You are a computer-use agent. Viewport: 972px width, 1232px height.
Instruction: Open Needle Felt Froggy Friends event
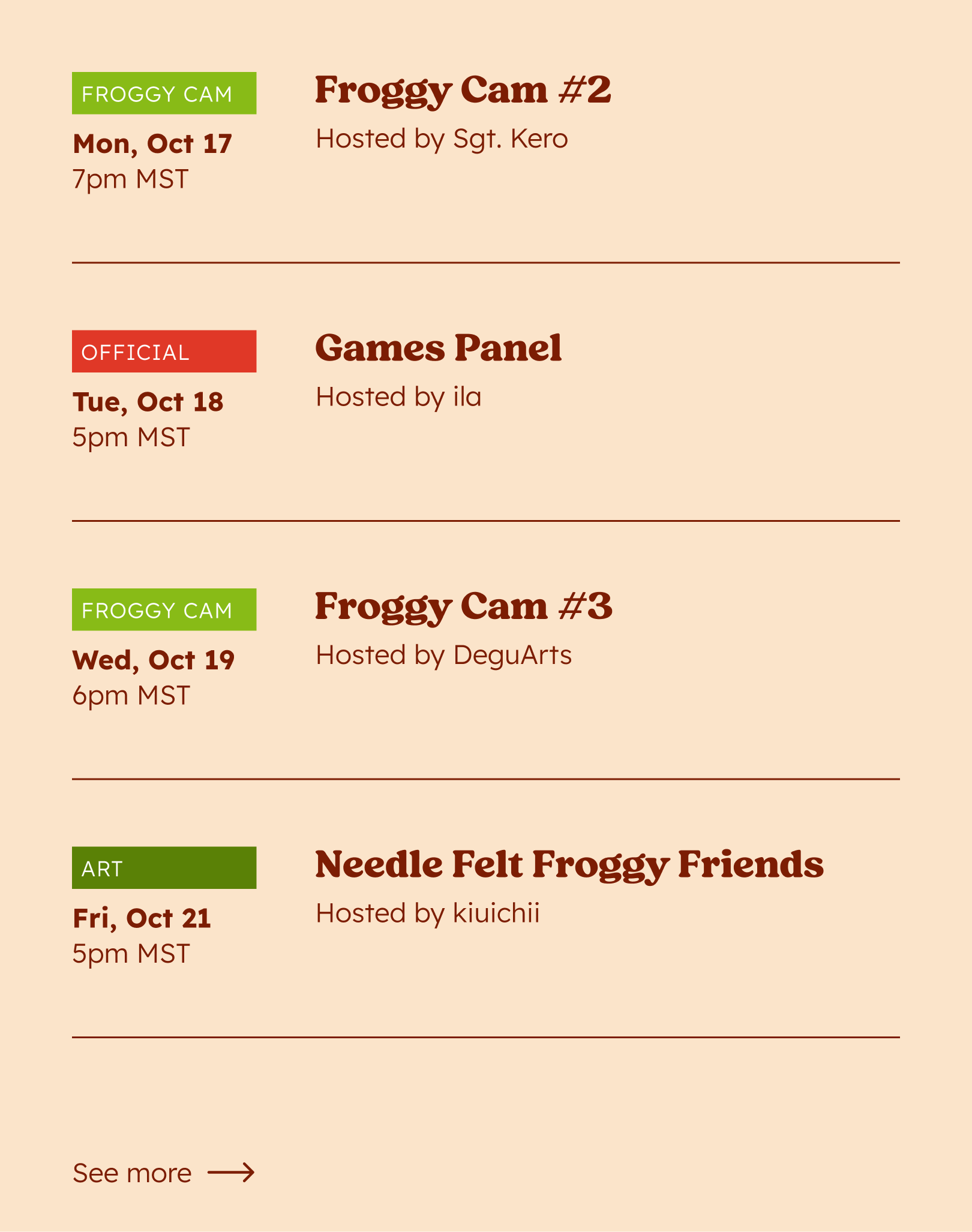coord(569,865)
